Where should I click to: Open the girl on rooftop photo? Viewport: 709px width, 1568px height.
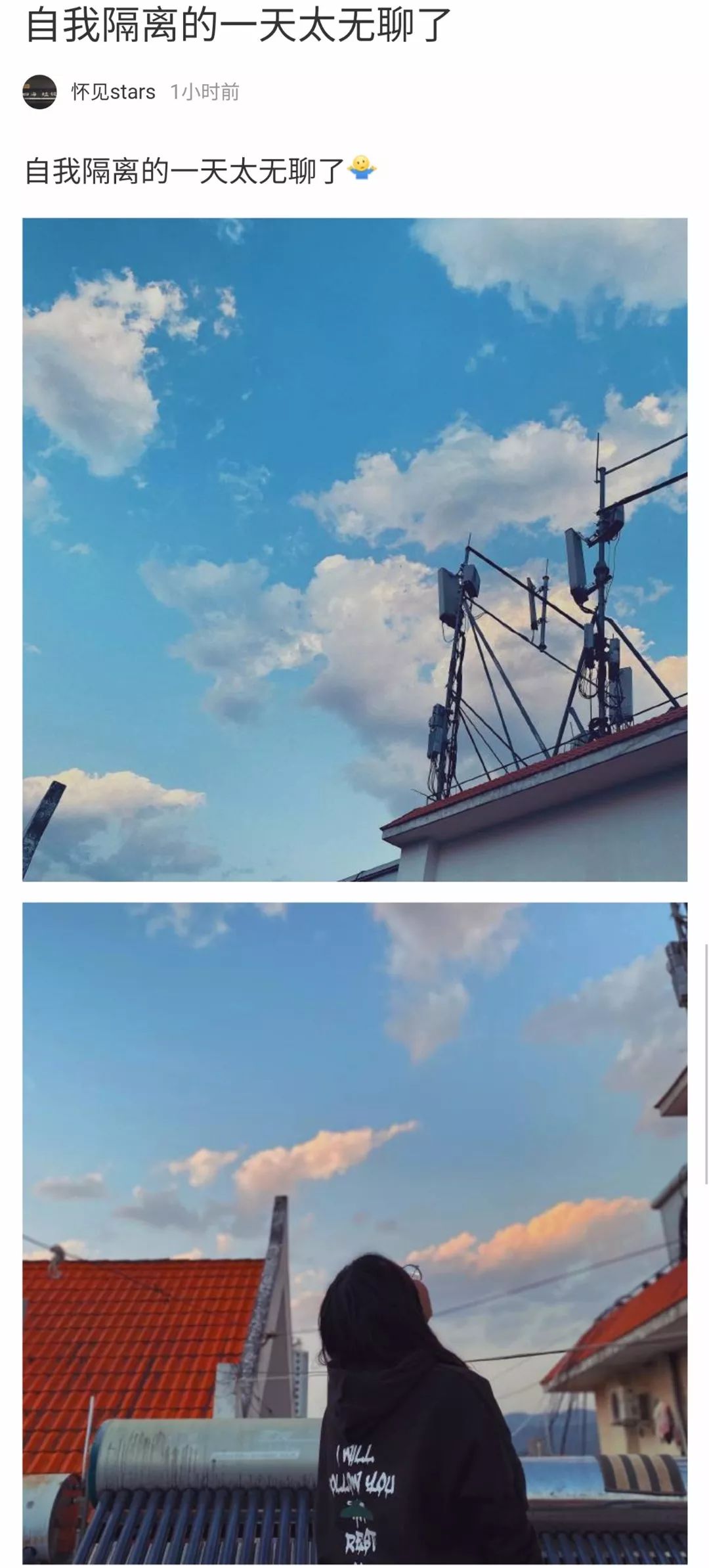click(354, 1233)
